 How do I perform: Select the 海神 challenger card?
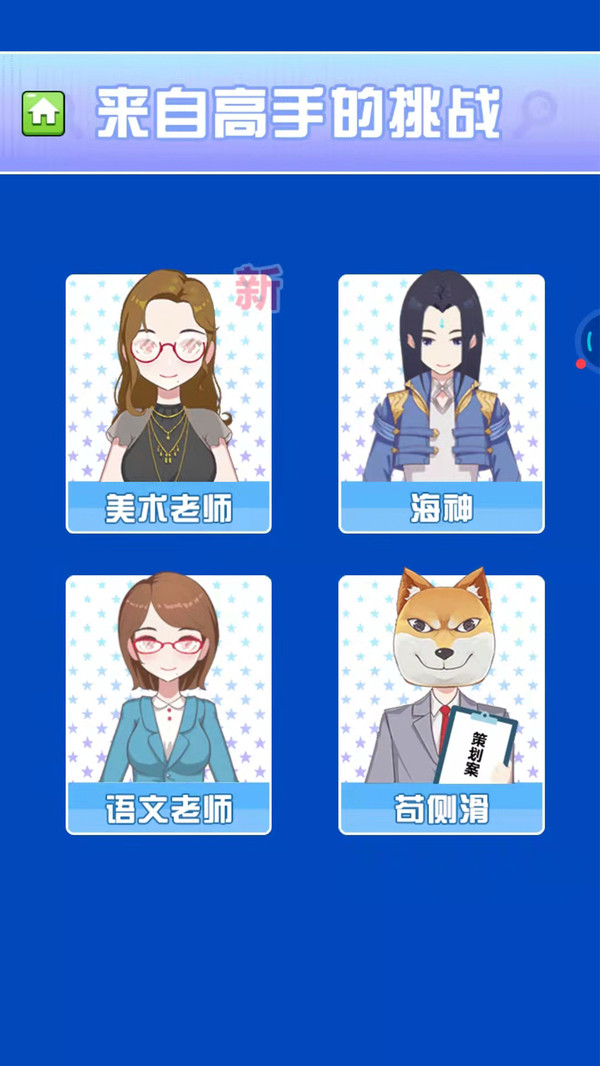(x=441, y=404)
